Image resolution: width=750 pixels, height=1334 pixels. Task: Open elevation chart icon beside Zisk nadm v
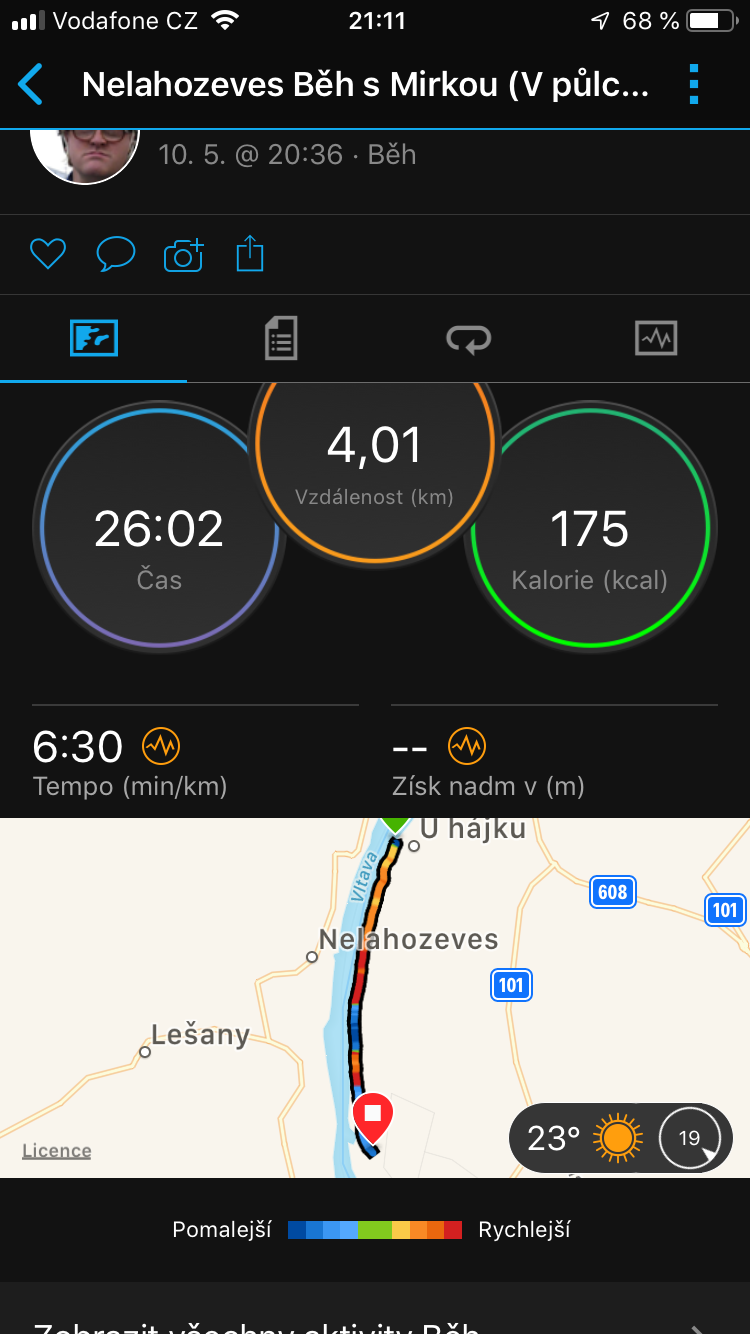coord(465,746)
